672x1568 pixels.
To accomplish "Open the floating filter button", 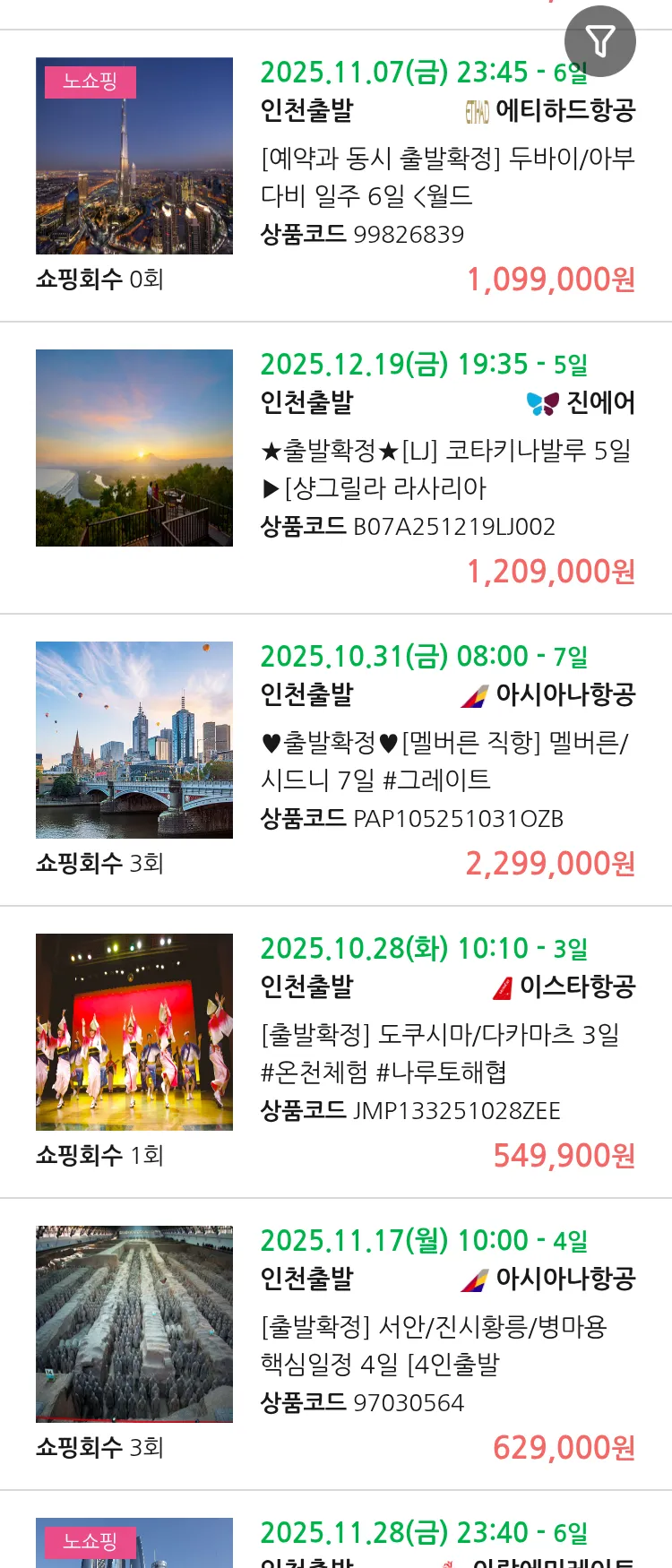I will pos(599,41).
